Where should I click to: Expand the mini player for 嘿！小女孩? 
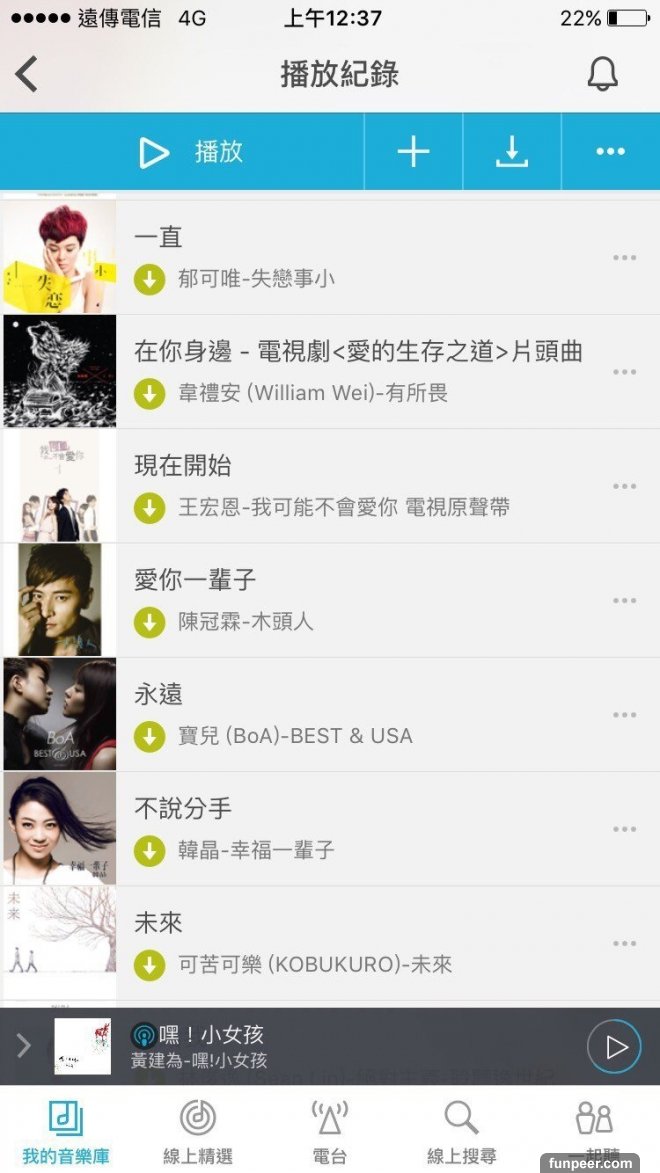point(24,1046)
